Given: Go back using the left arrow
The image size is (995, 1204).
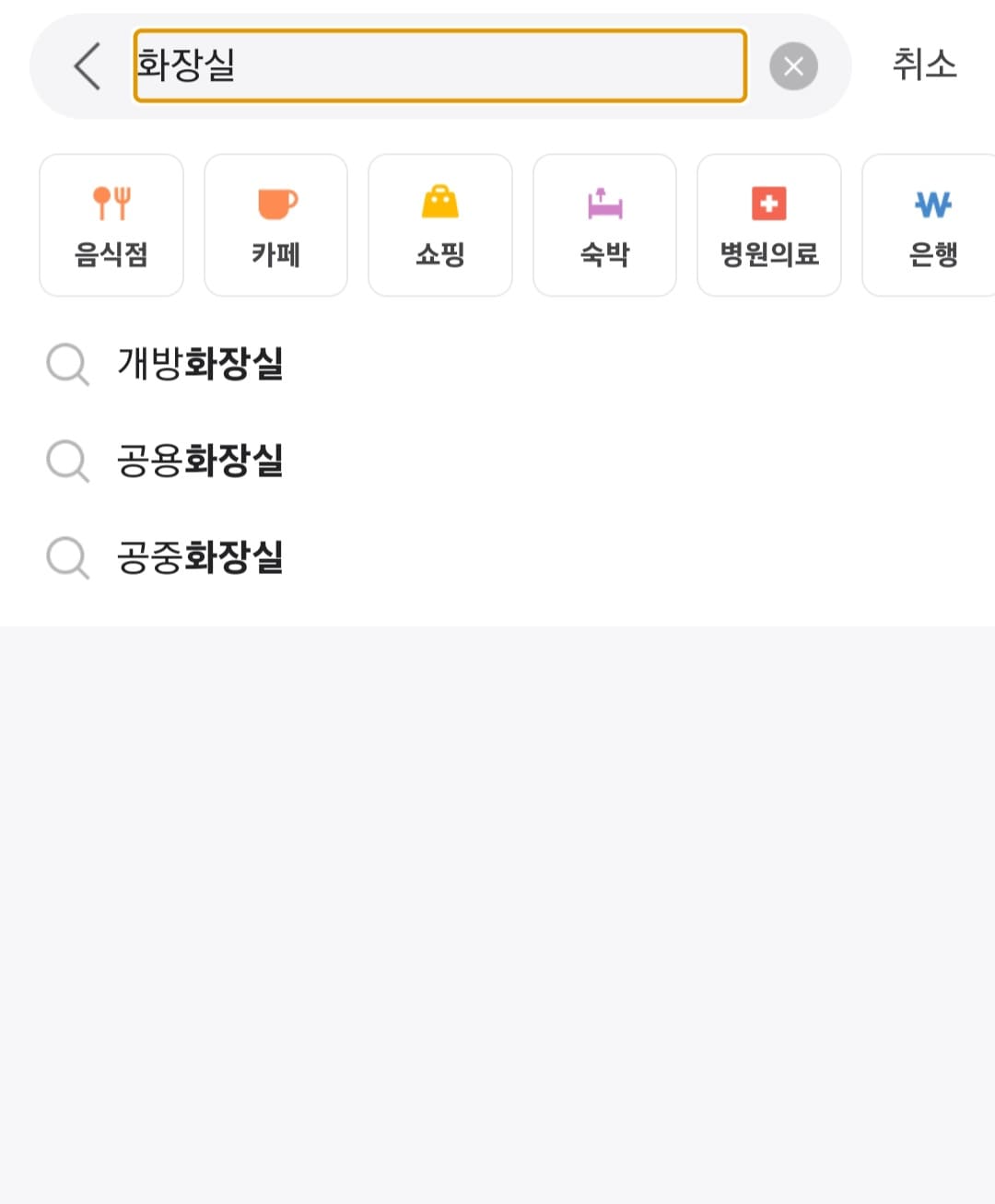Looking at the screenshot, I should pyautogui.click(x=87, y=66).
